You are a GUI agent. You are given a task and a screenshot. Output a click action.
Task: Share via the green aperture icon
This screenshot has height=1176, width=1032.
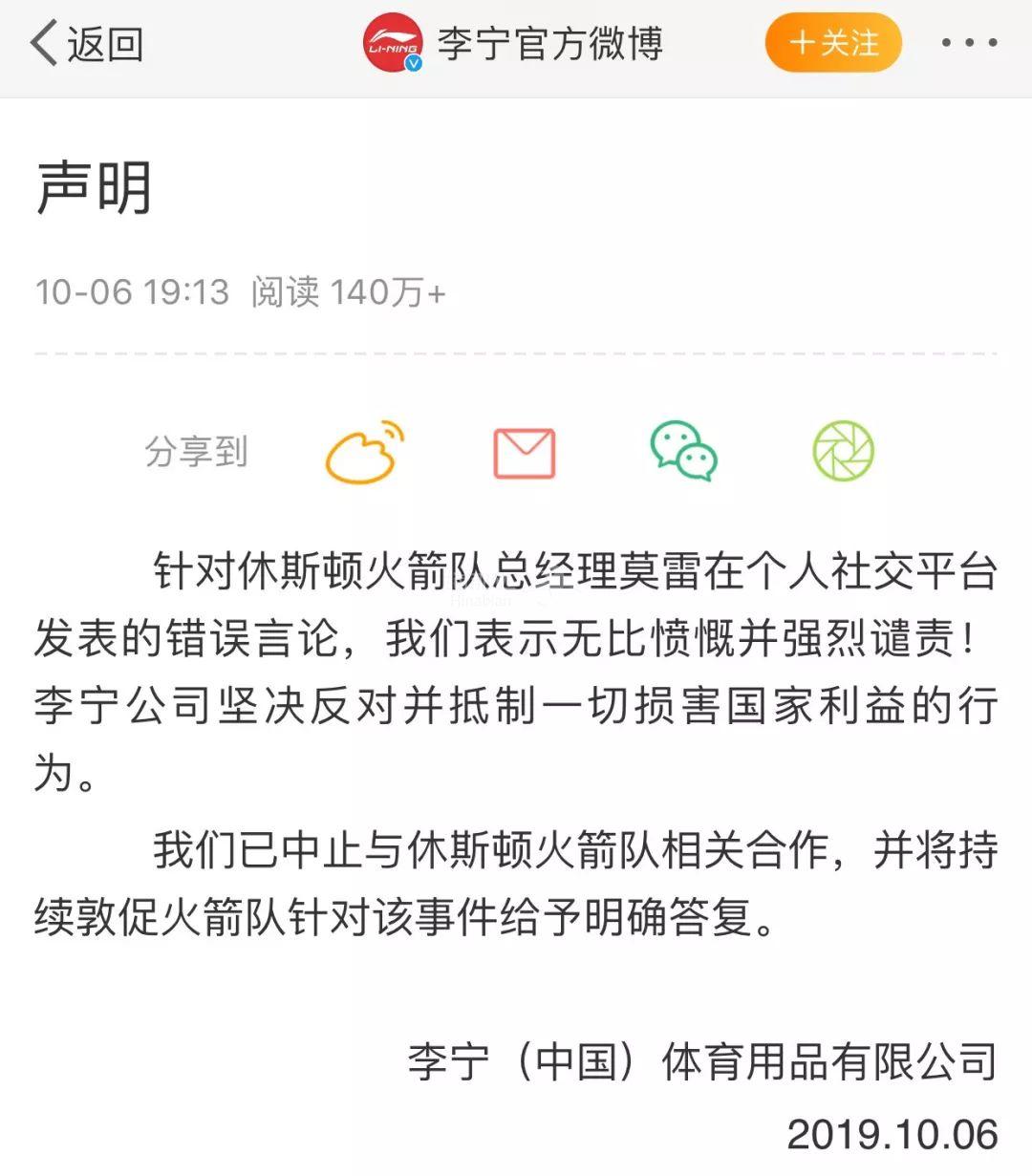tap(843, 451)
